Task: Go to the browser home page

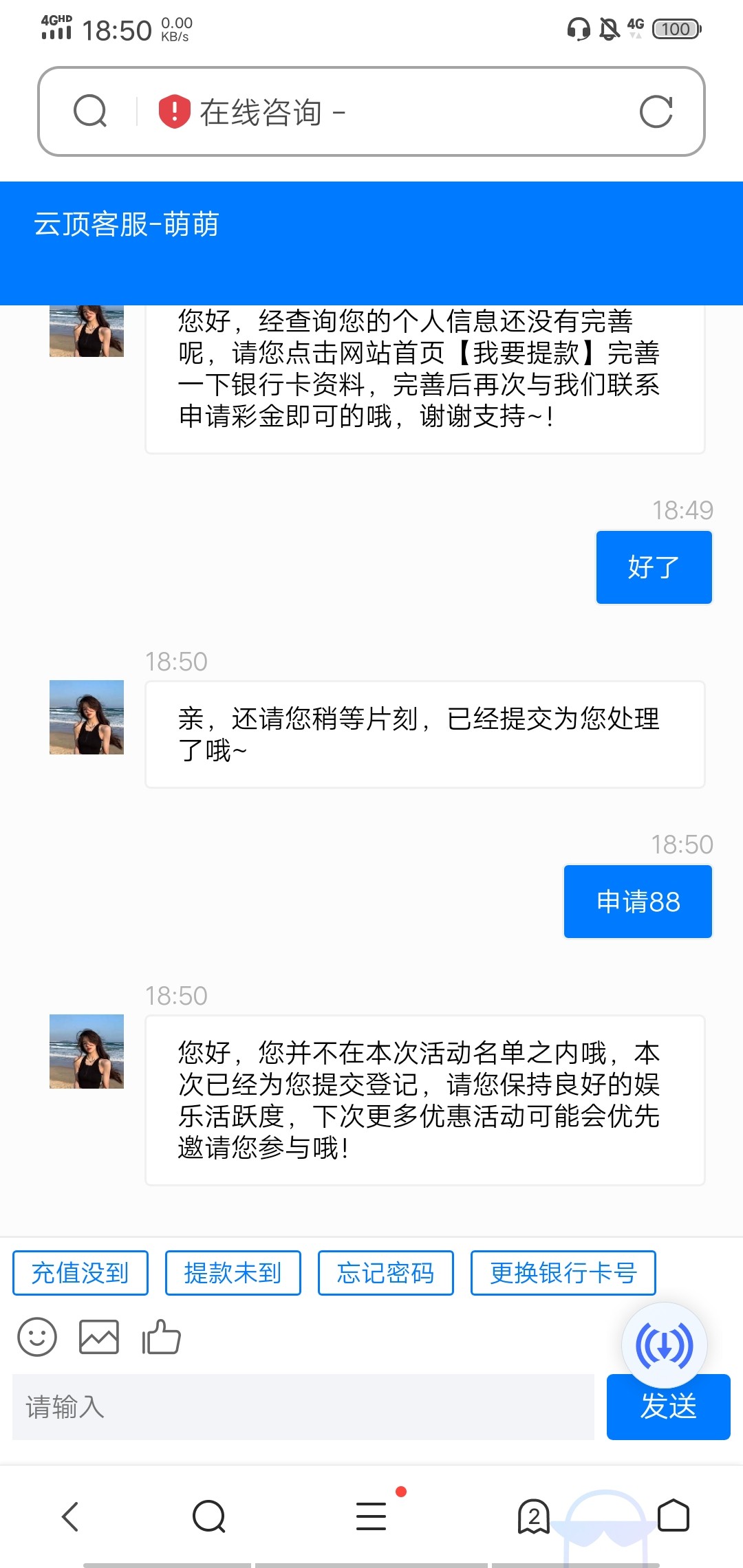Action: (674, 1516)
